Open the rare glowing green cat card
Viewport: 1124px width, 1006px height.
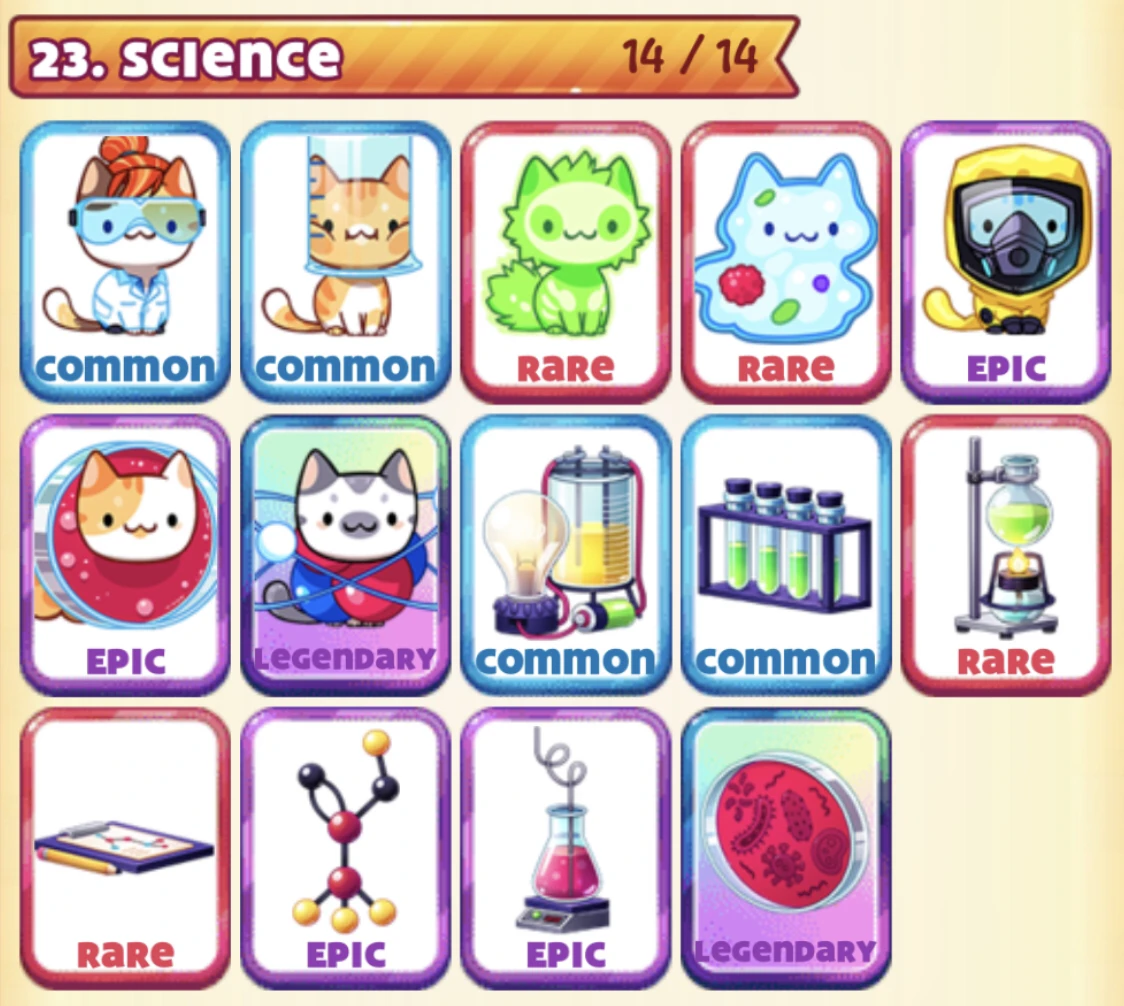[x=565, y=262]
